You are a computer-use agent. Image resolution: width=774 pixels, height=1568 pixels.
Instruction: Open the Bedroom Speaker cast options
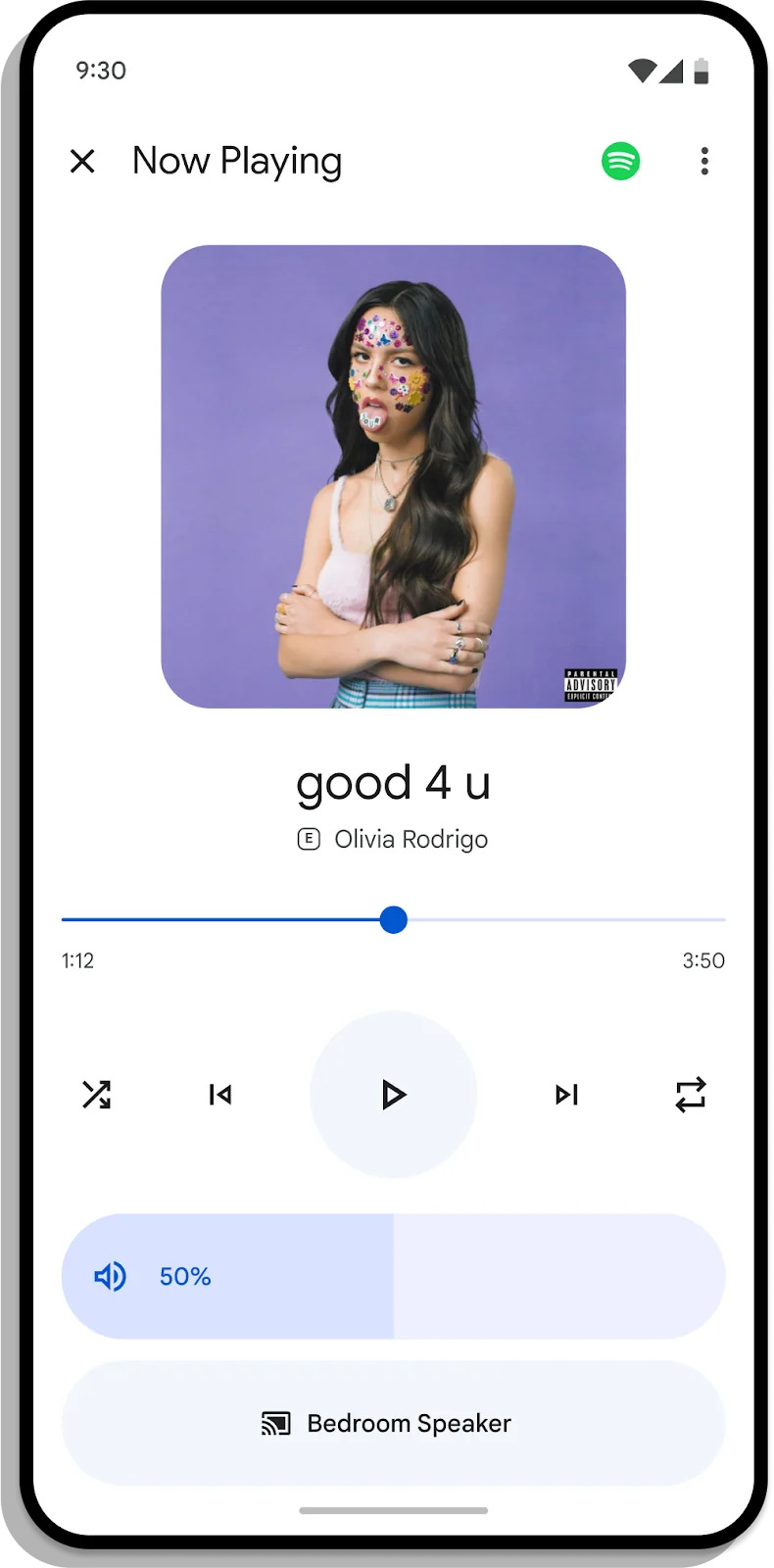(x=393, y=1423)
